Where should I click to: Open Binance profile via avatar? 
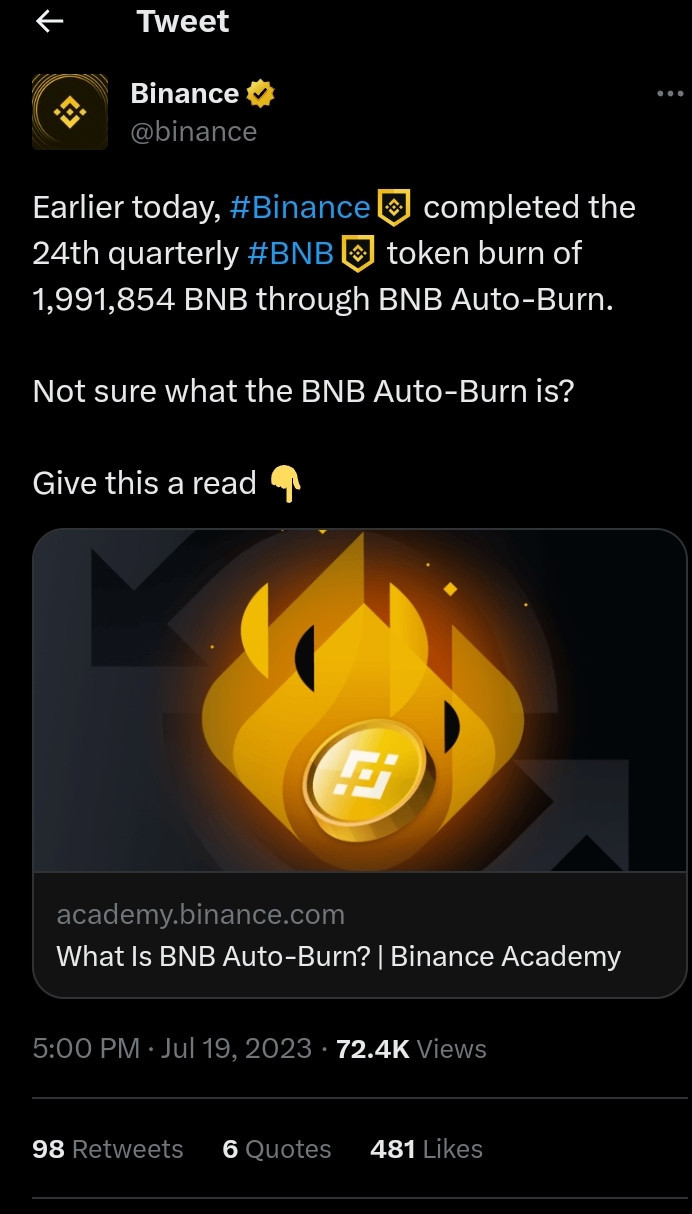click(x=70, y=112)
